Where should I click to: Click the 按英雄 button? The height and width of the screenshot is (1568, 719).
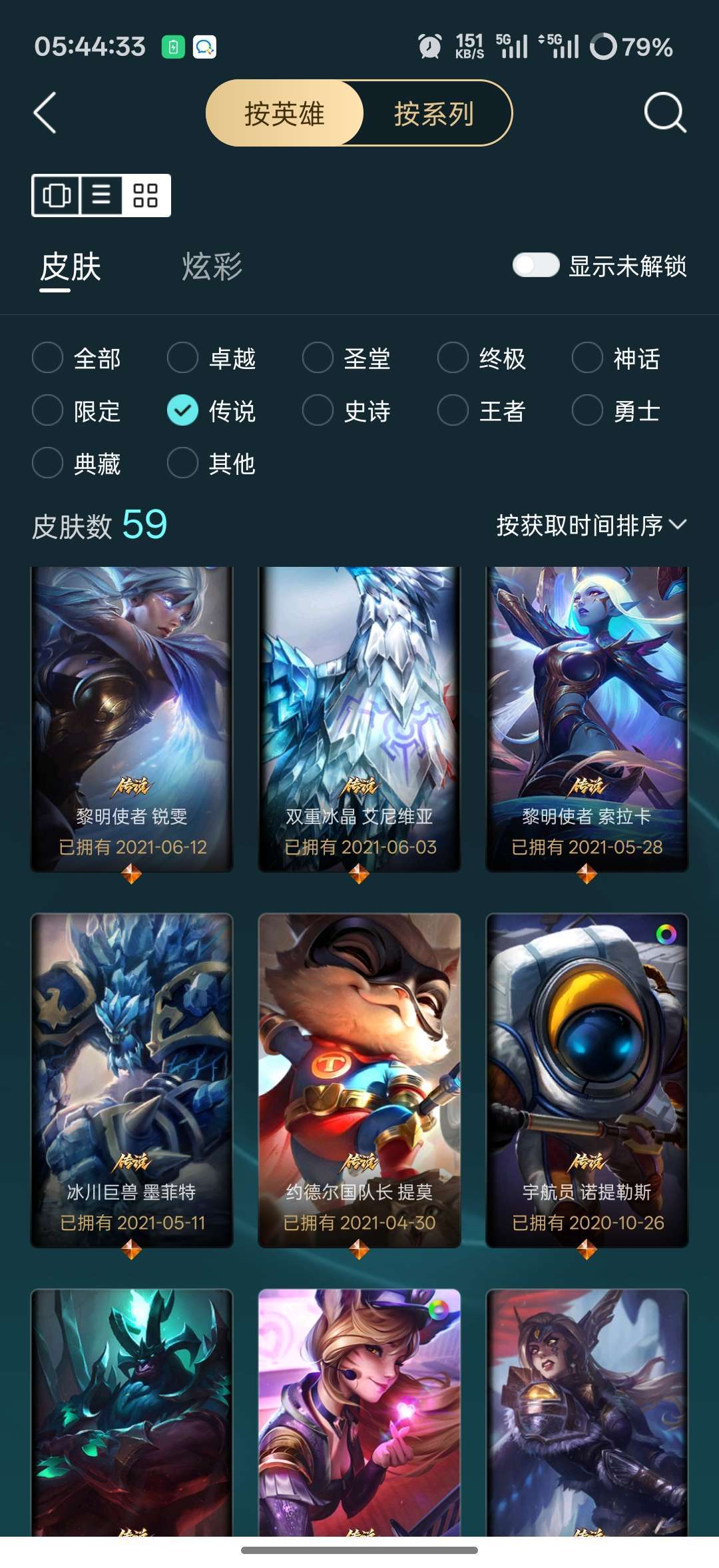[285, 114]
